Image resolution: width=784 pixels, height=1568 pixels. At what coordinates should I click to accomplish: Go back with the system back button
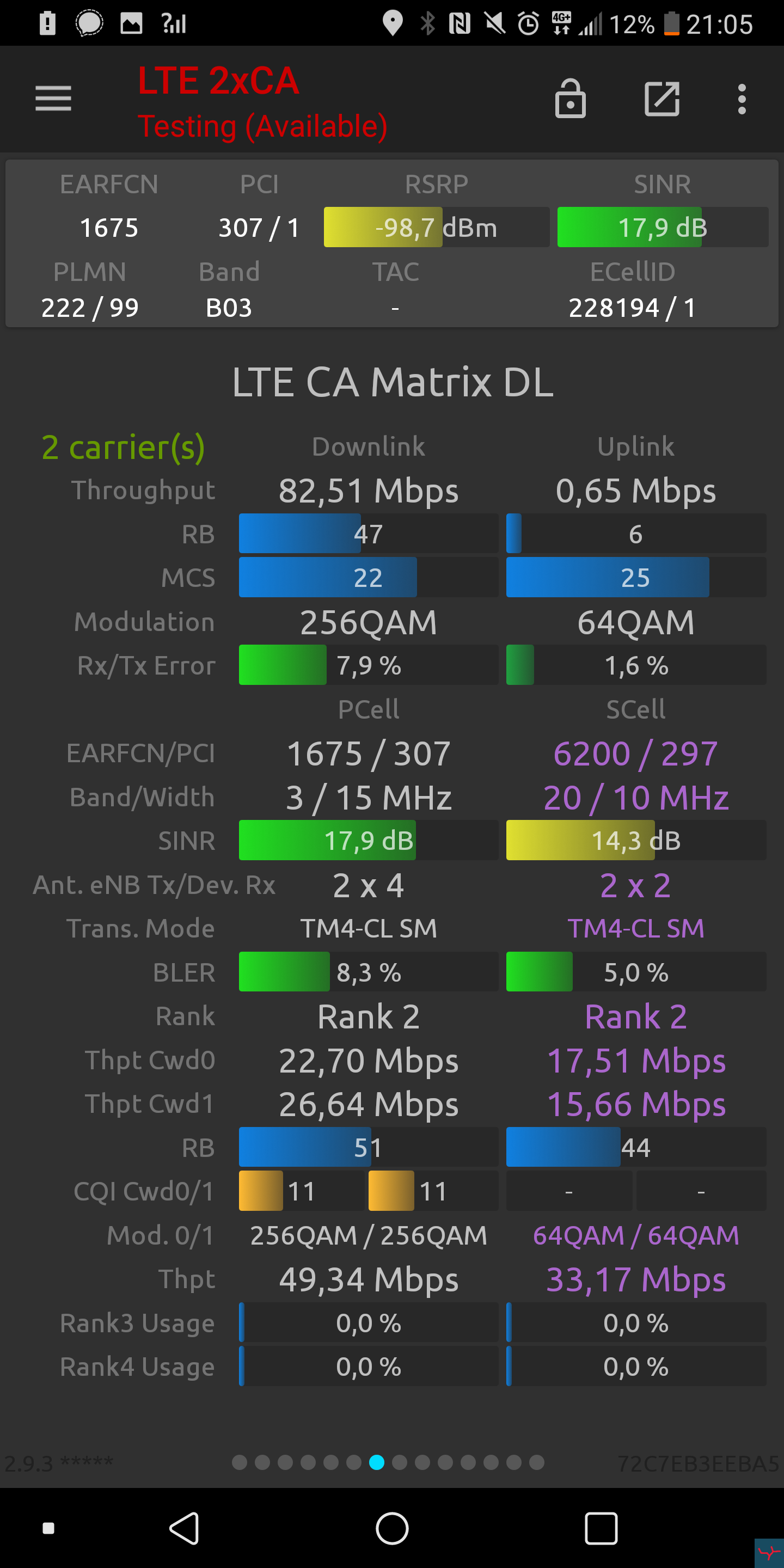click(185, 1528)
